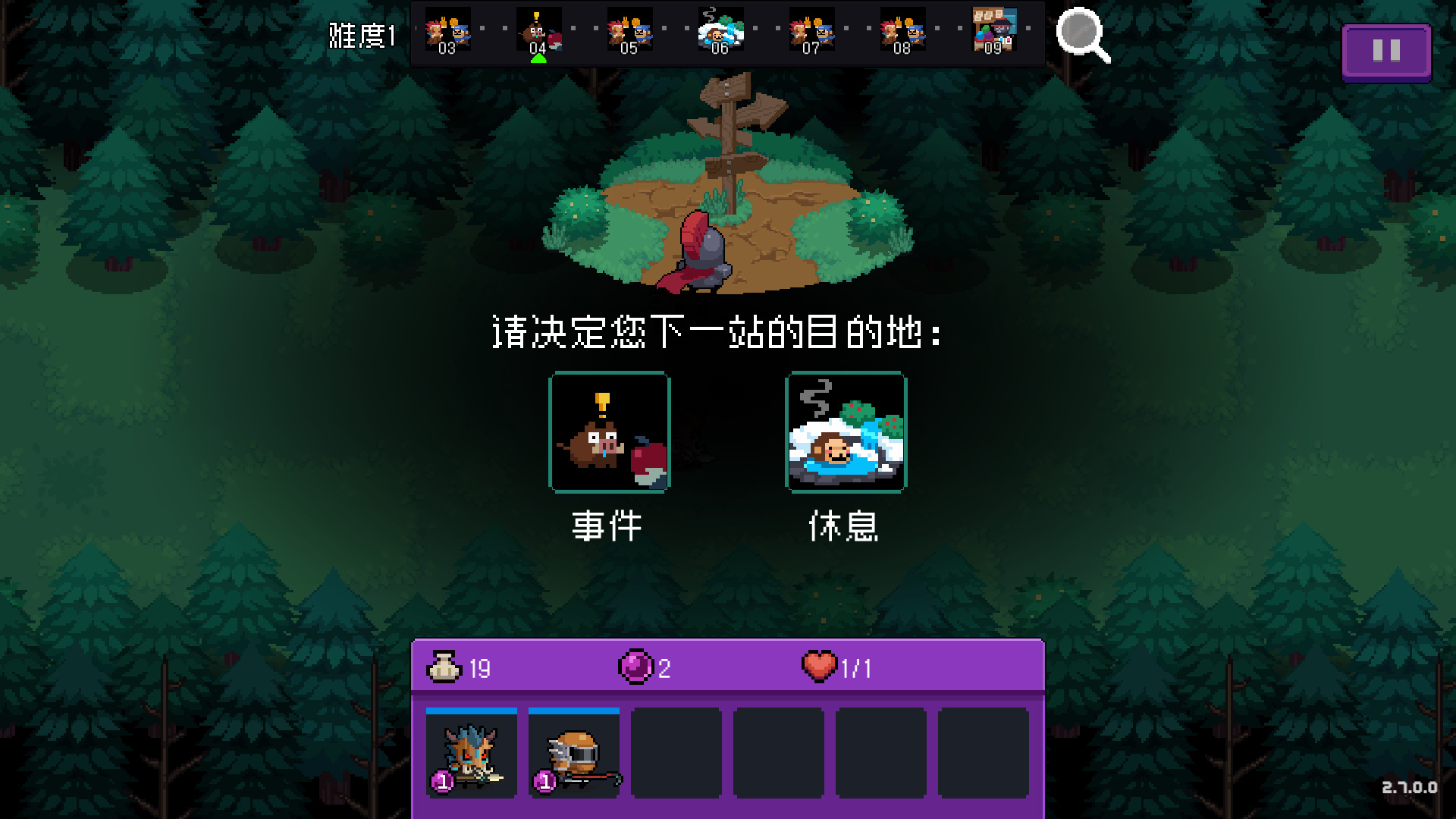Select the helmeted knight hero card
1456x819 pixels.
tap(574, 753)
